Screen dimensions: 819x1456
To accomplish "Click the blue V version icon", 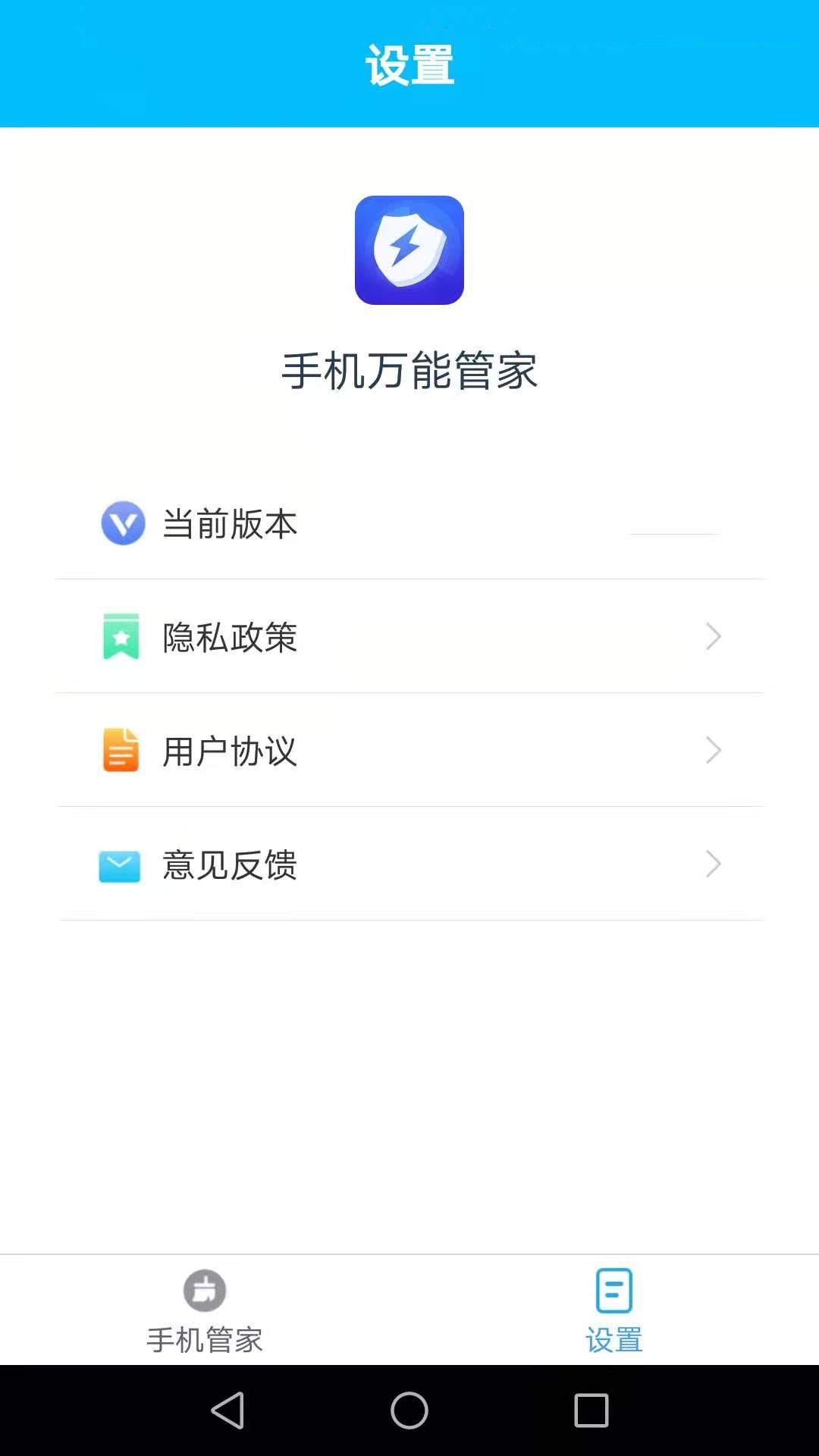I will 122,522.
